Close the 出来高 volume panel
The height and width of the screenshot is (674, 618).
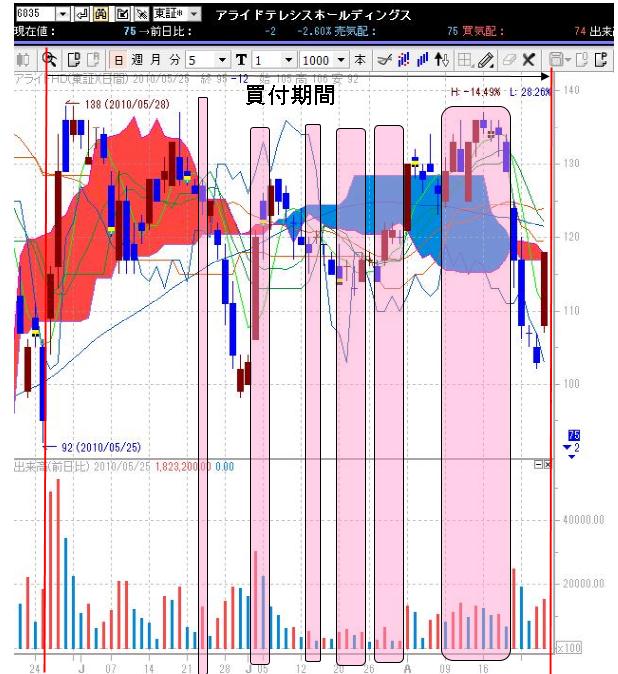point(546,465)
